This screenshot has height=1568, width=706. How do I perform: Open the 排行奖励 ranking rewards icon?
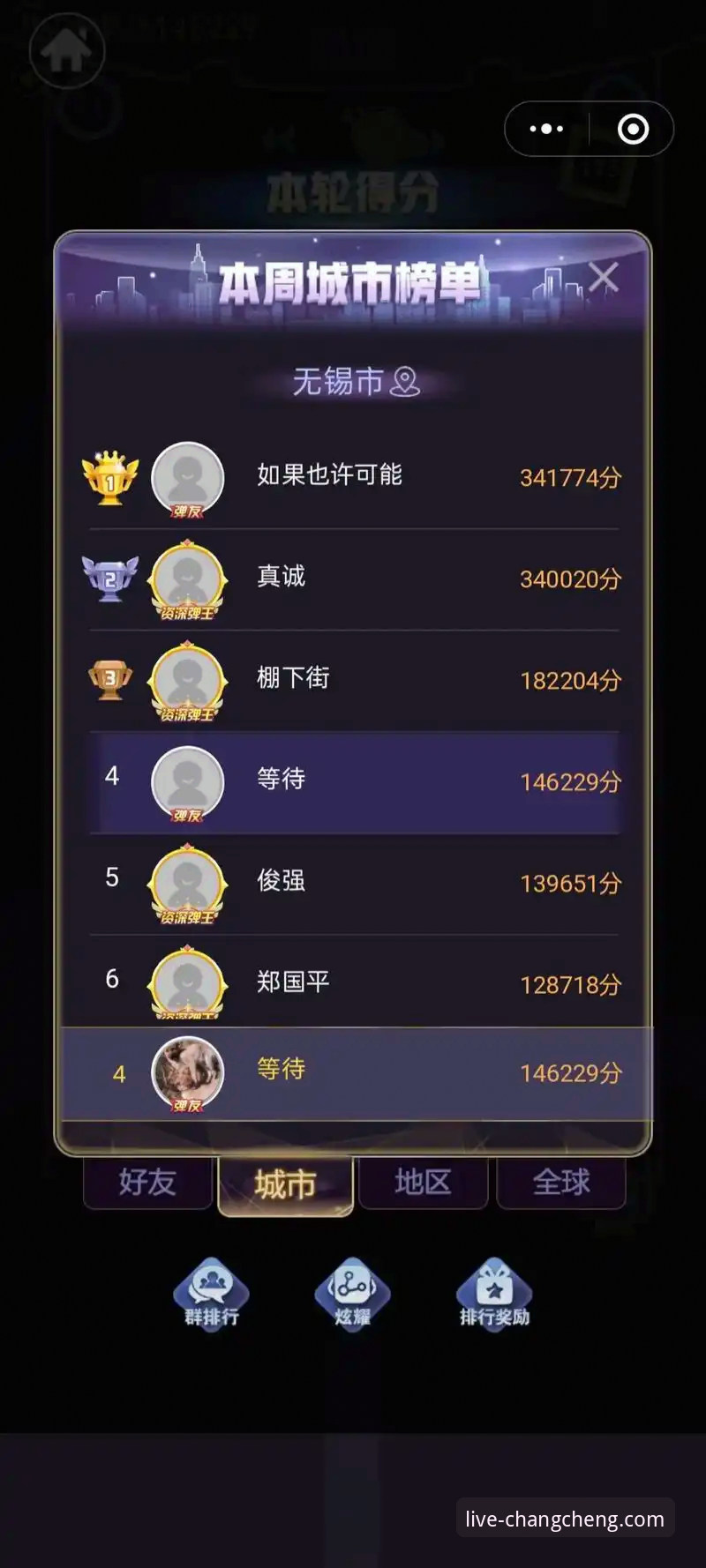click(x=492, y=1295)
